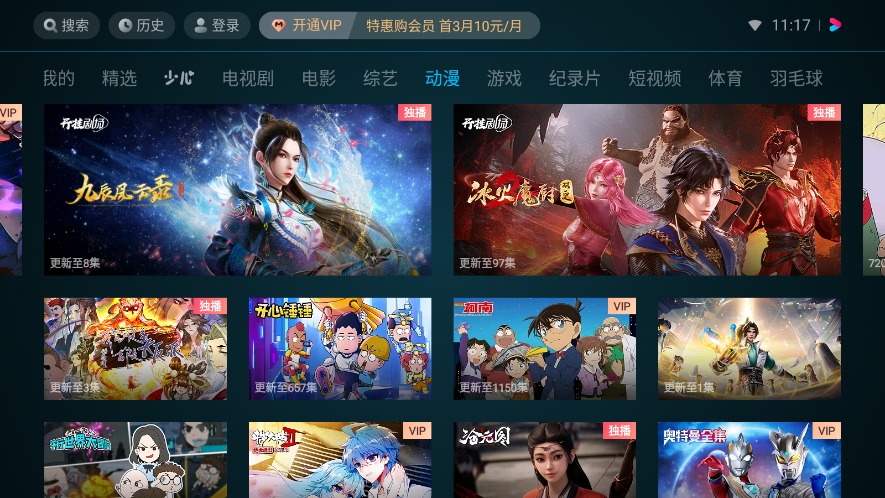Select the 纪录片 tab
Image resolution: width=885 pixels, height=498 pixels.
pyautogui.click(x=574, y=78)
